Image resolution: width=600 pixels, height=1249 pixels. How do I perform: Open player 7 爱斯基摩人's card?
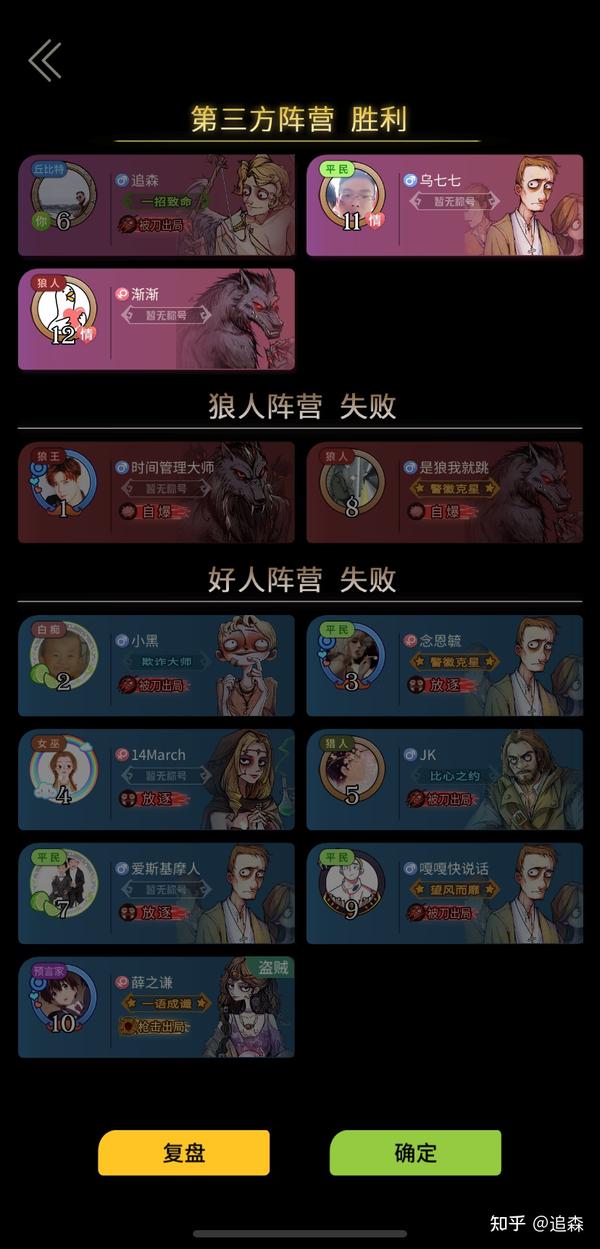click(157, 893)
